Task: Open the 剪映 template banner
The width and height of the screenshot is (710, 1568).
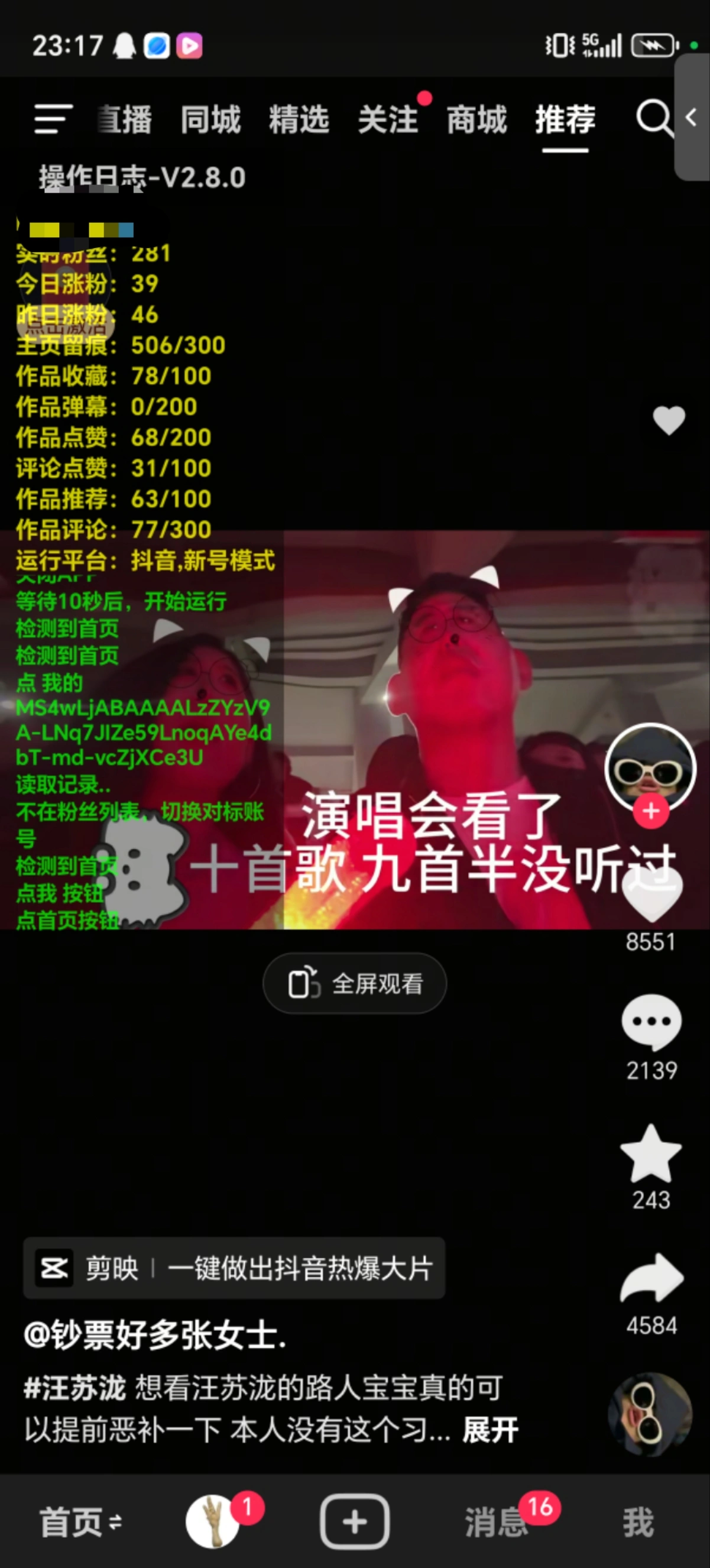Action: click(x=234, y=1268)
